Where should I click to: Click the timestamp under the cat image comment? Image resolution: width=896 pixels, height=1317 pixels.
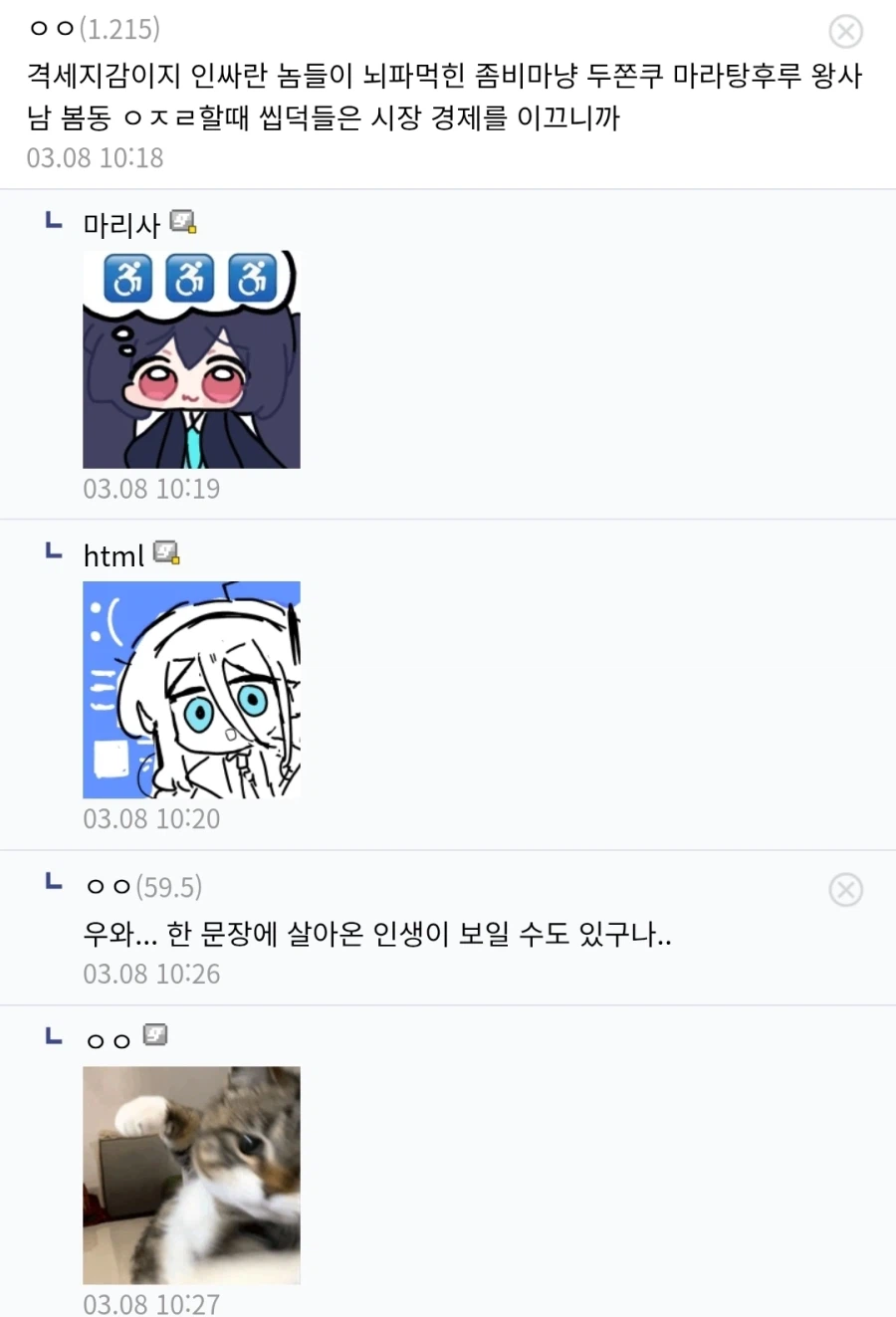[150, 1303]
